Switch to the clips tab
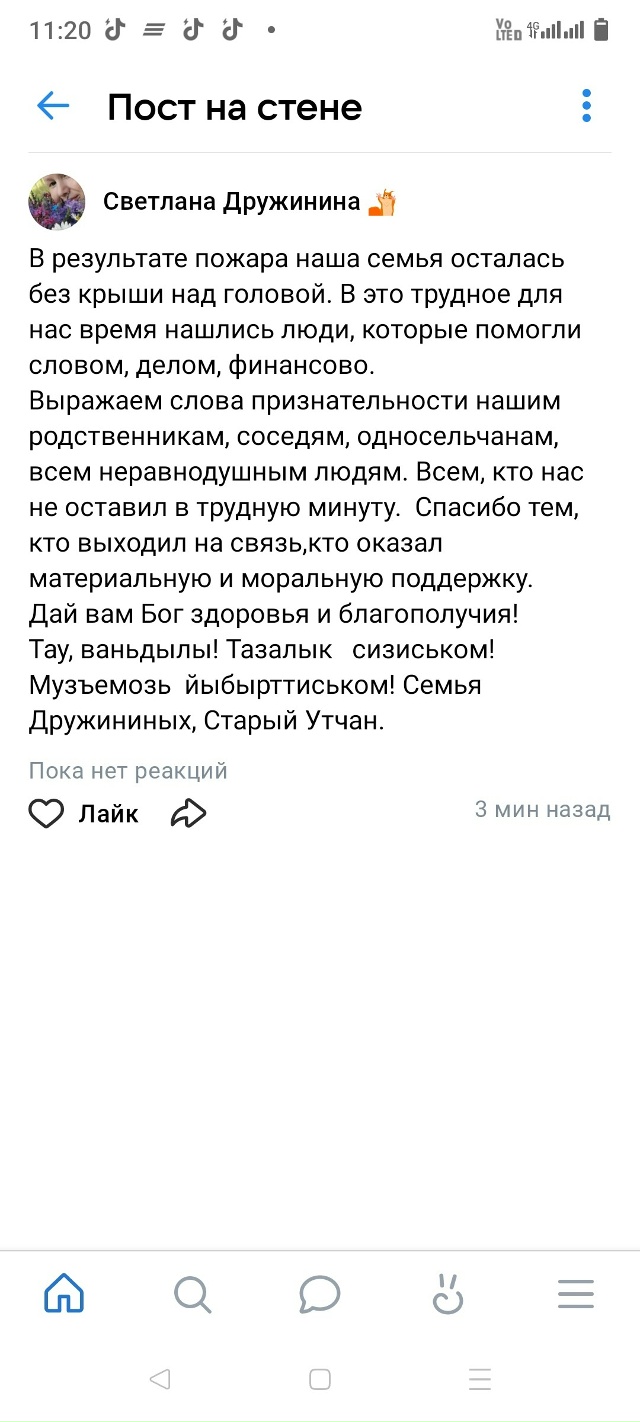This screenshot has width=640, height=1422. (448, 1294)
